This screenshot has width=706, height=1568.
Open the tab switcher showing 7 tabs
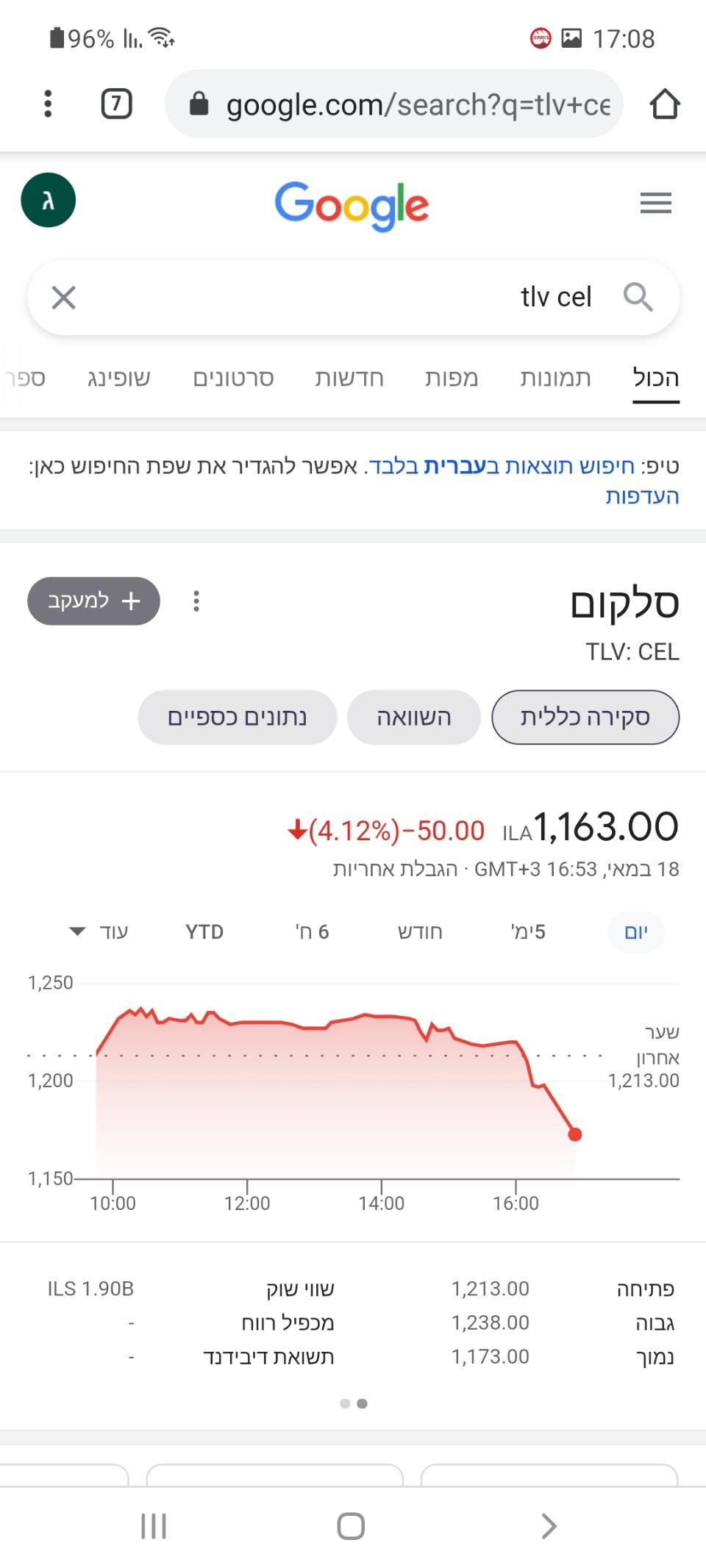point(116,104)
